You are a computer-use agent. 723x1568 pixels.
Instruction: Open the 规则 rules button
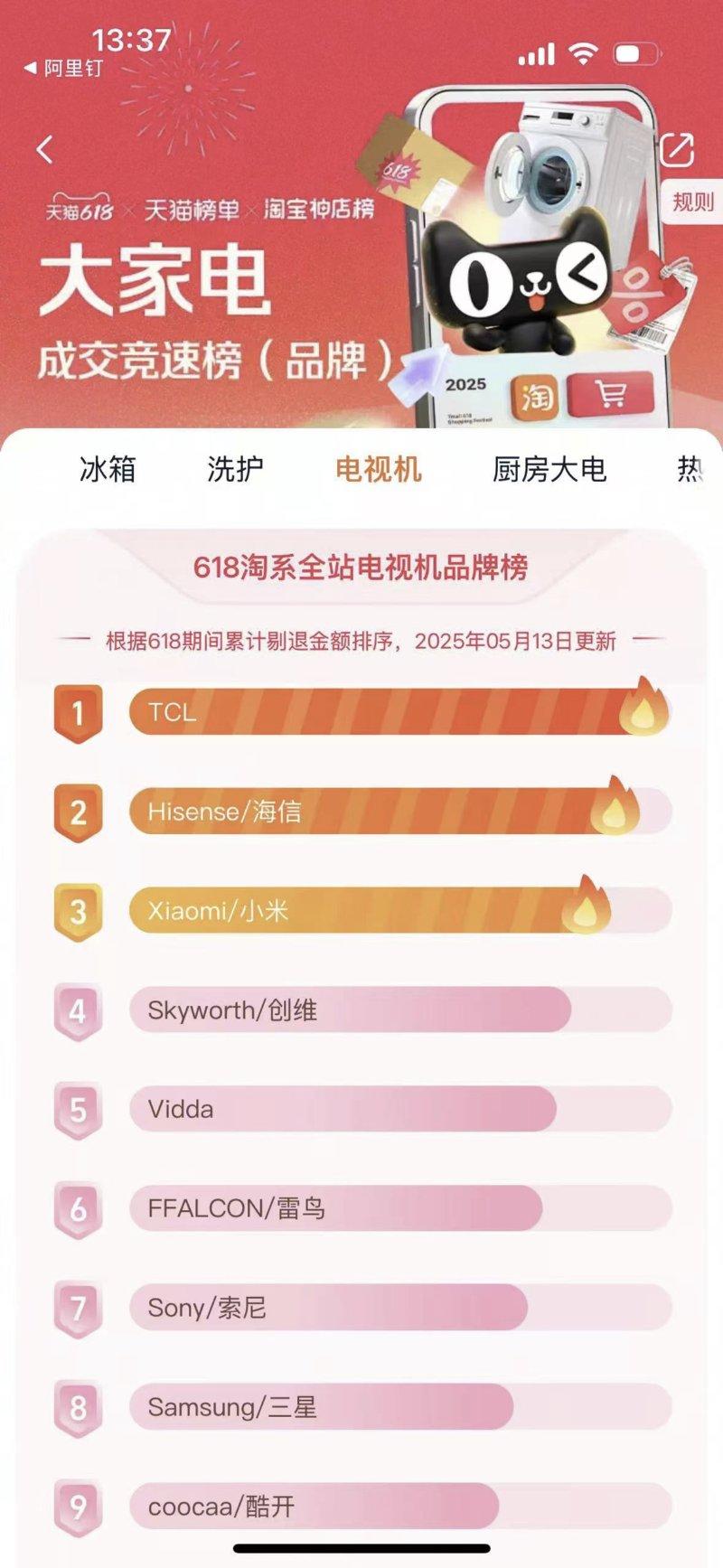point(692,202)
